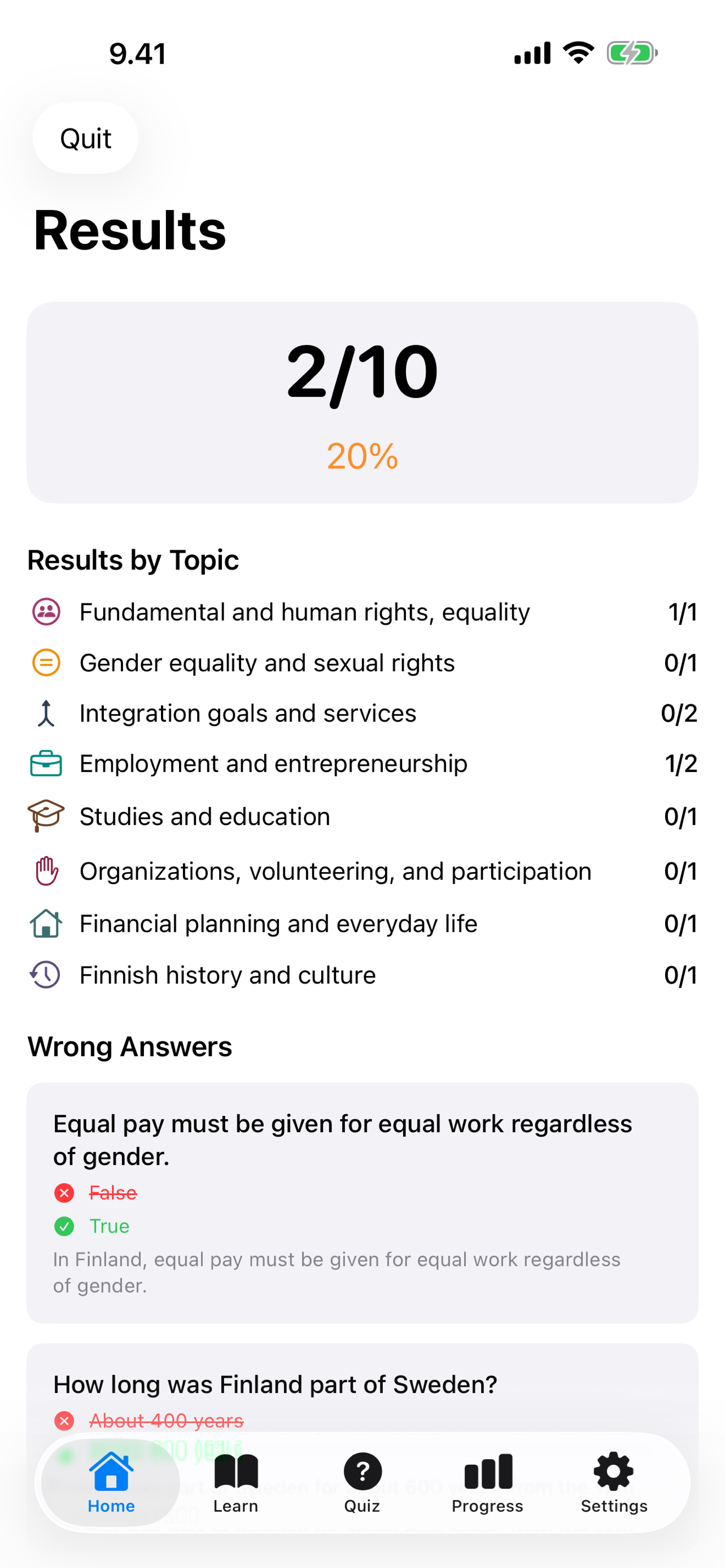Tap the True answer text
The height and width of the screenshot is (1568, 725).
[110, 1226]
